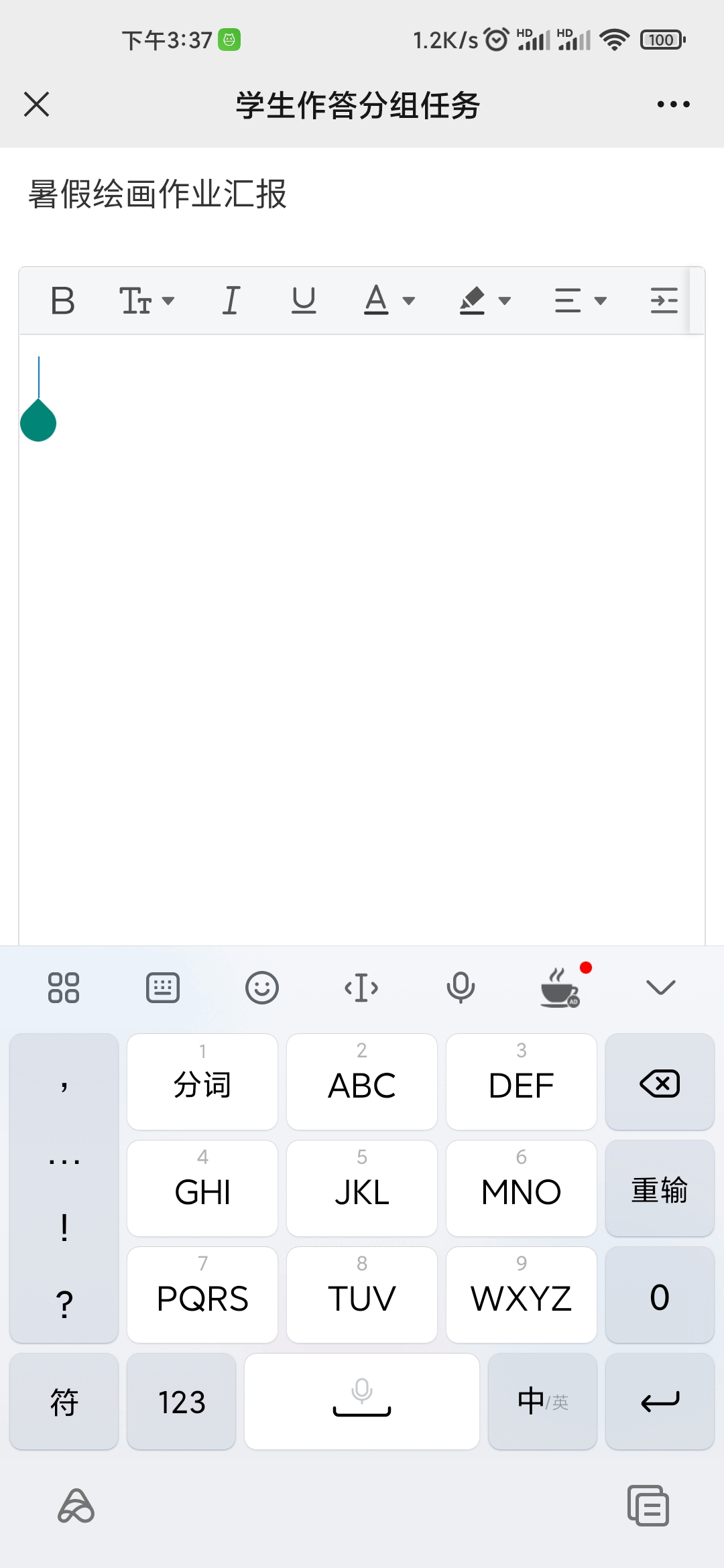Open the three-dot overflow menu
This screenshot has width=724, height=1568.
pos(673,105)
